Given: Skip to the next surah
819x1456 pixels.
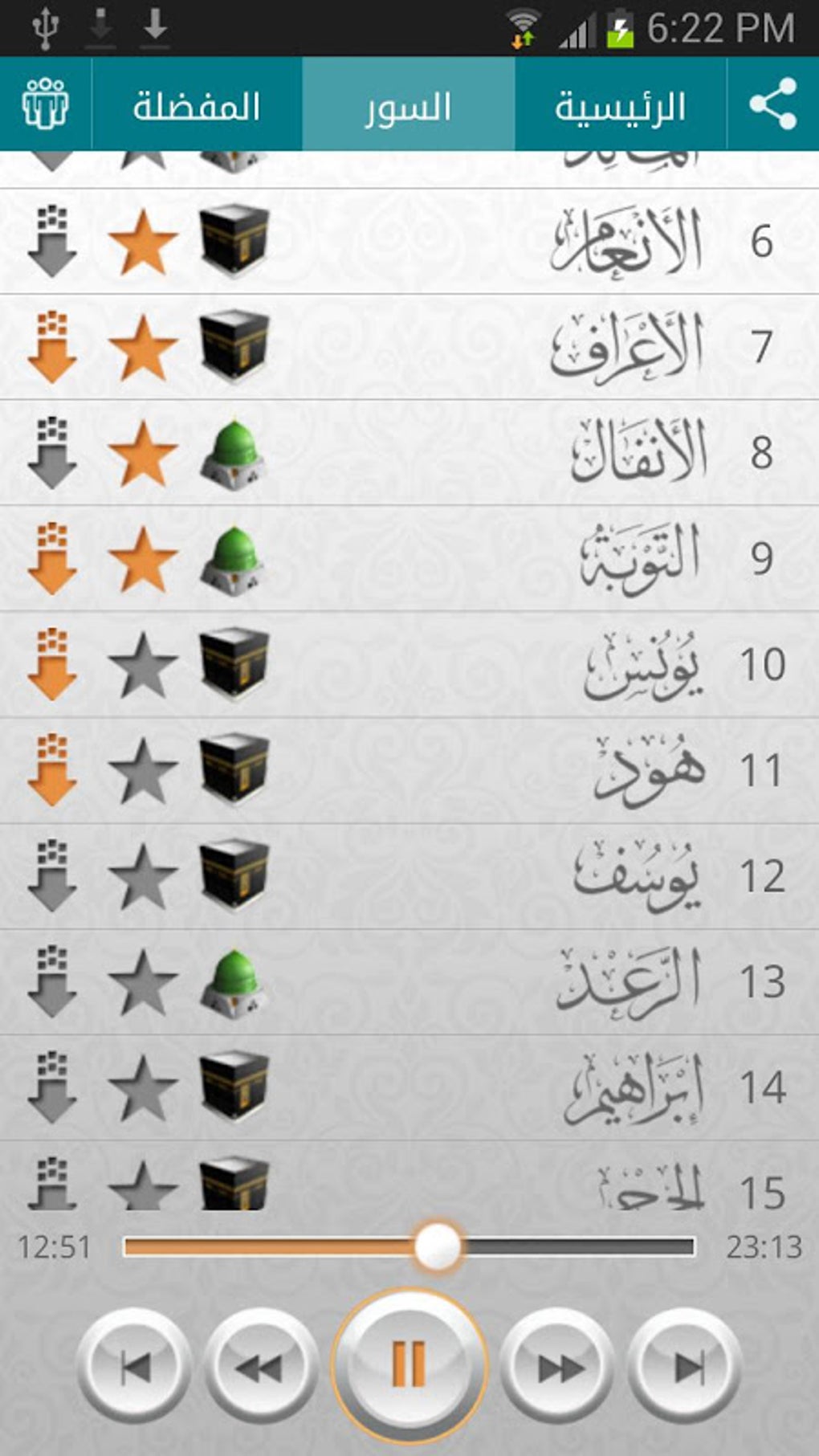Looking at the screenshot, I should (x=684, y=1367).
